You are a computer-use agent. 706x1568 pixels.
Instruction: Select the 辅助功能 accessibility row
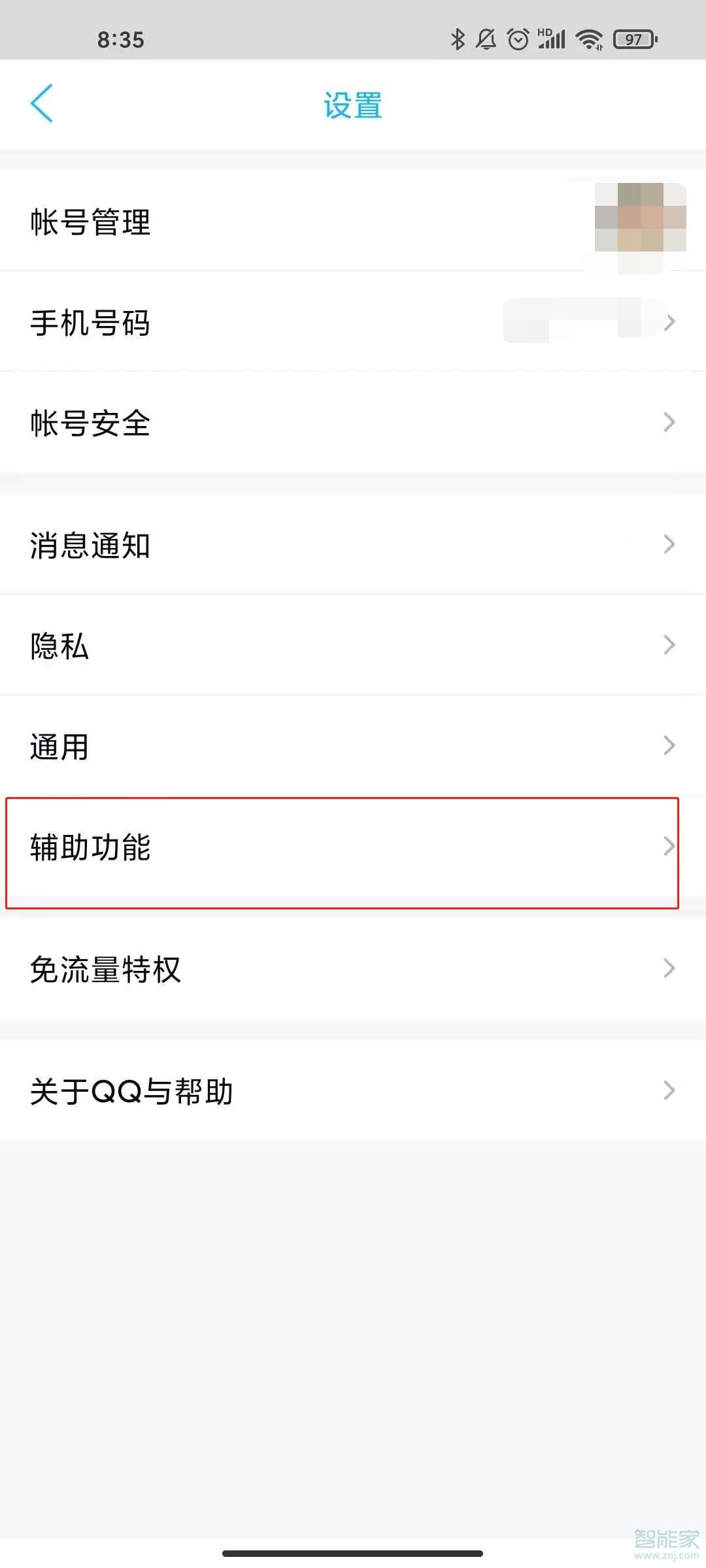tap(353, 847)
